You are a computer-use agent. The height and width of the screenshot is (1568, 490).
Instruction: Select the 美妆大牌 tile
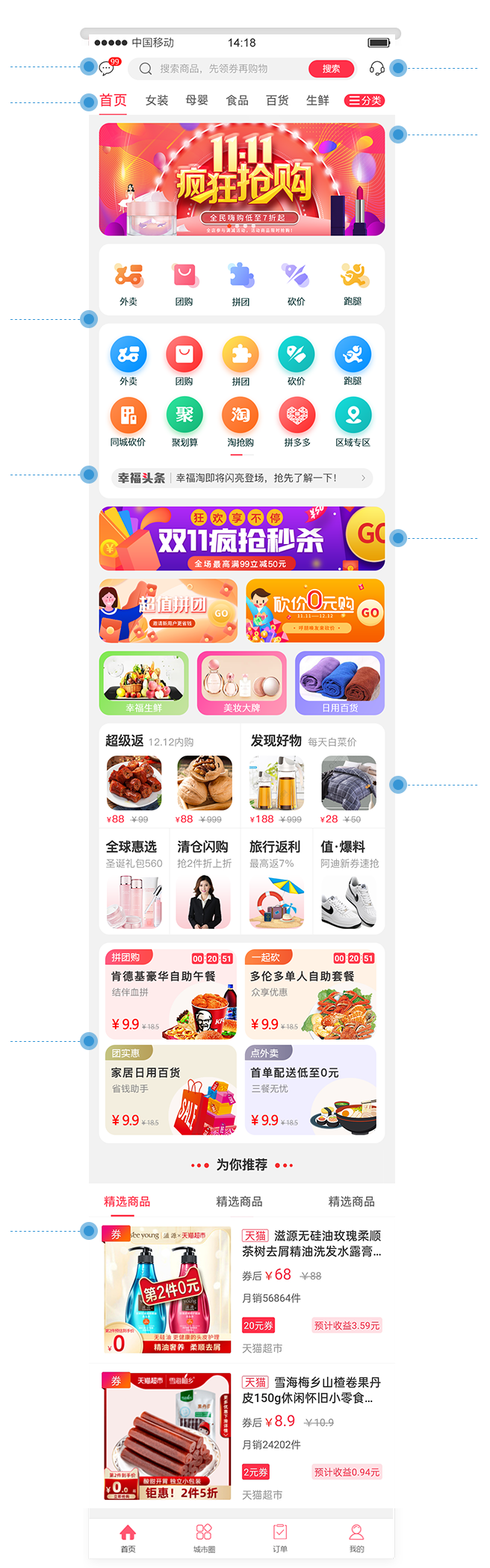point(242,683)
